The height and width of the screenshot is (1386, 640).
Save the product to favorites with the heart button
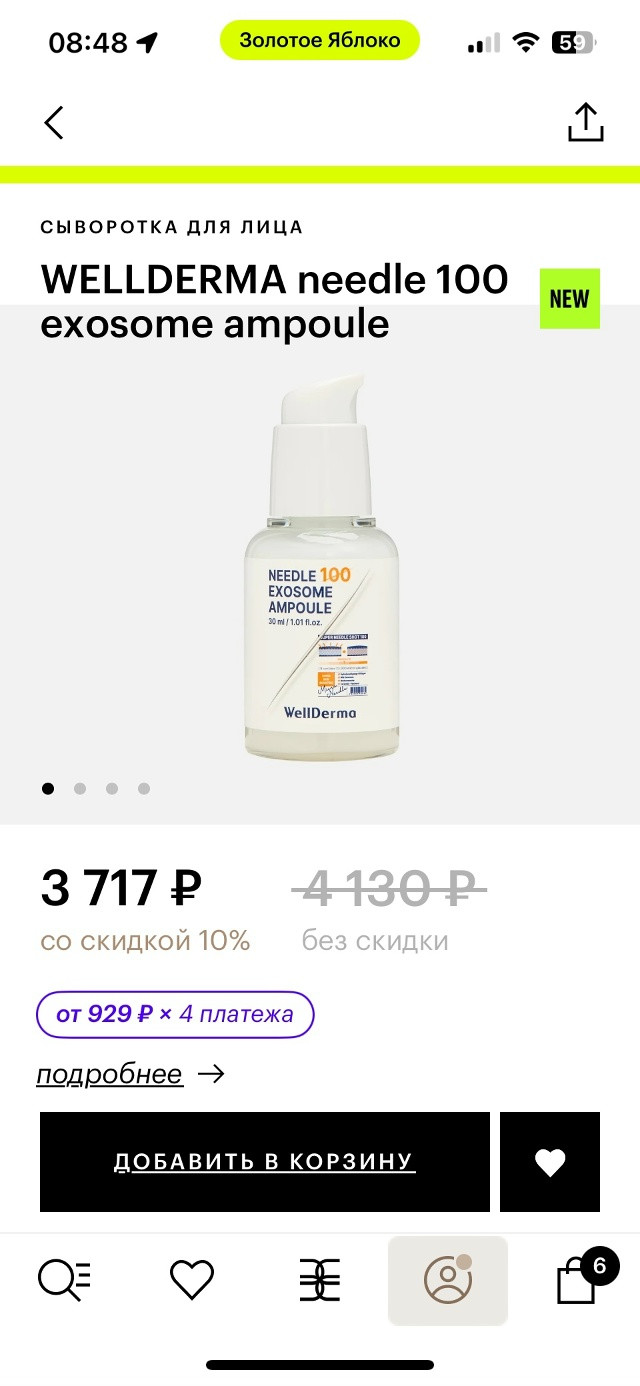(550, 1162)
